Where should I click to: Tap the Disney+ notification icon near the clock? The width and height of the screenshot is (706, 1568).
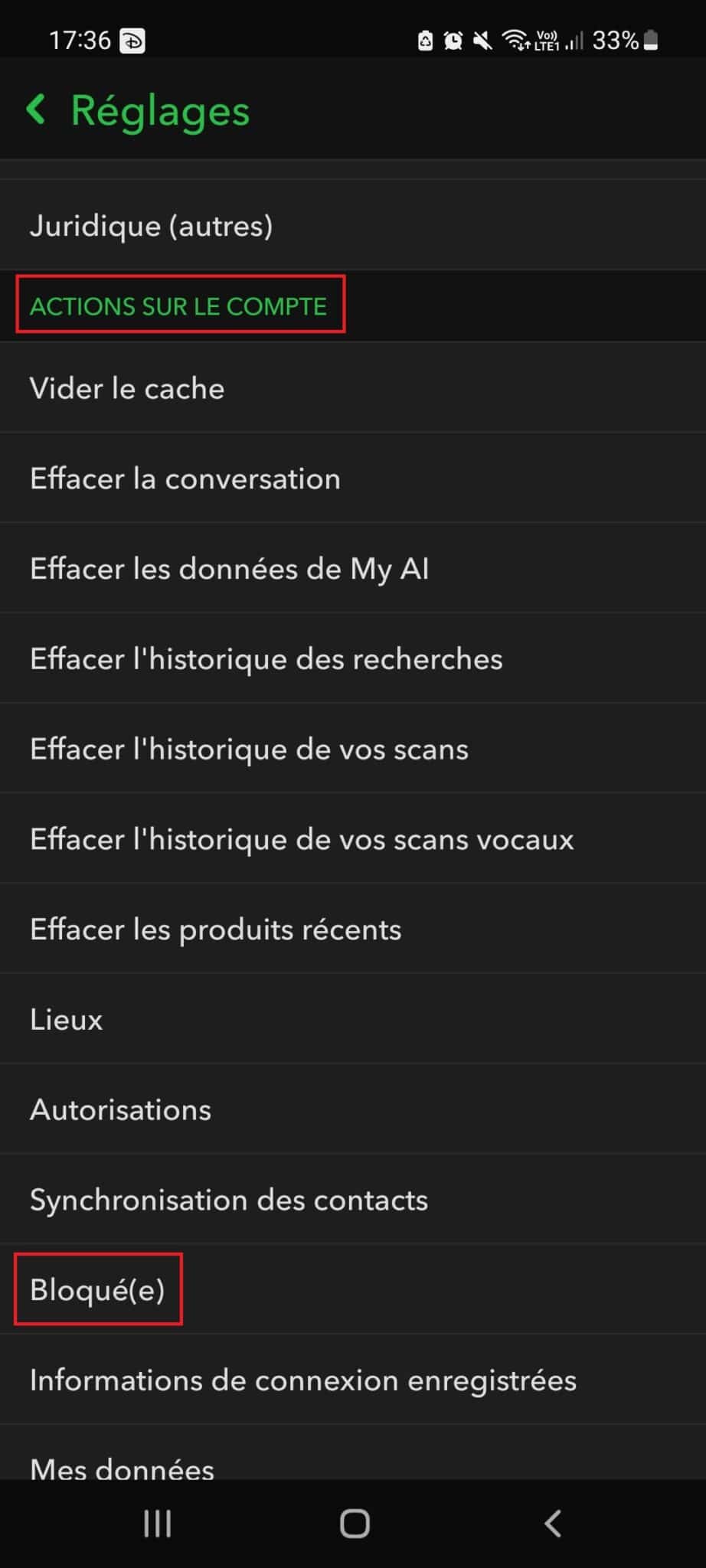(x=132, y=38)
